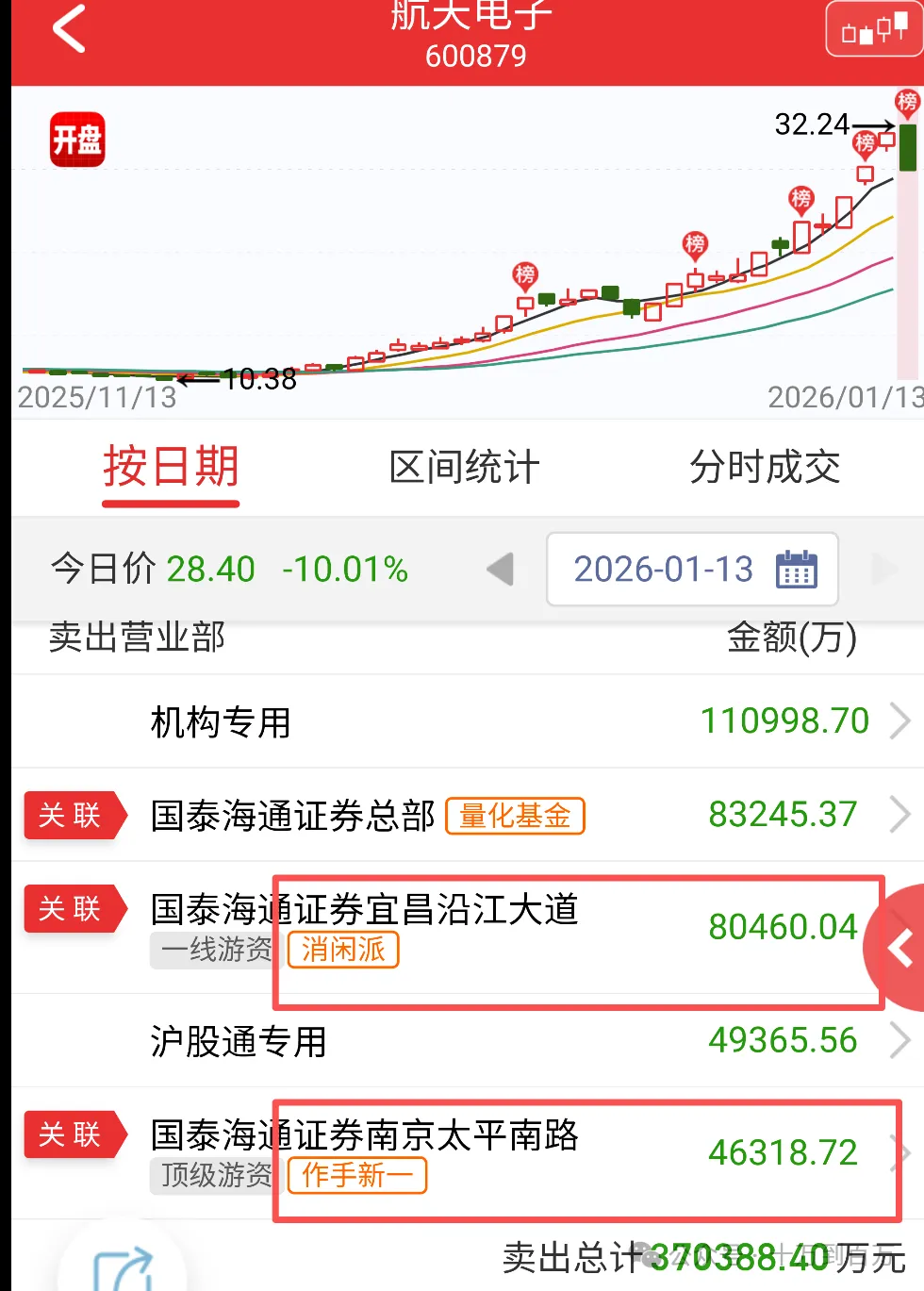Expand the red side panel arrow
Image resolution: width=924 pixels, height=1291 pixels.
coord(899,949)
